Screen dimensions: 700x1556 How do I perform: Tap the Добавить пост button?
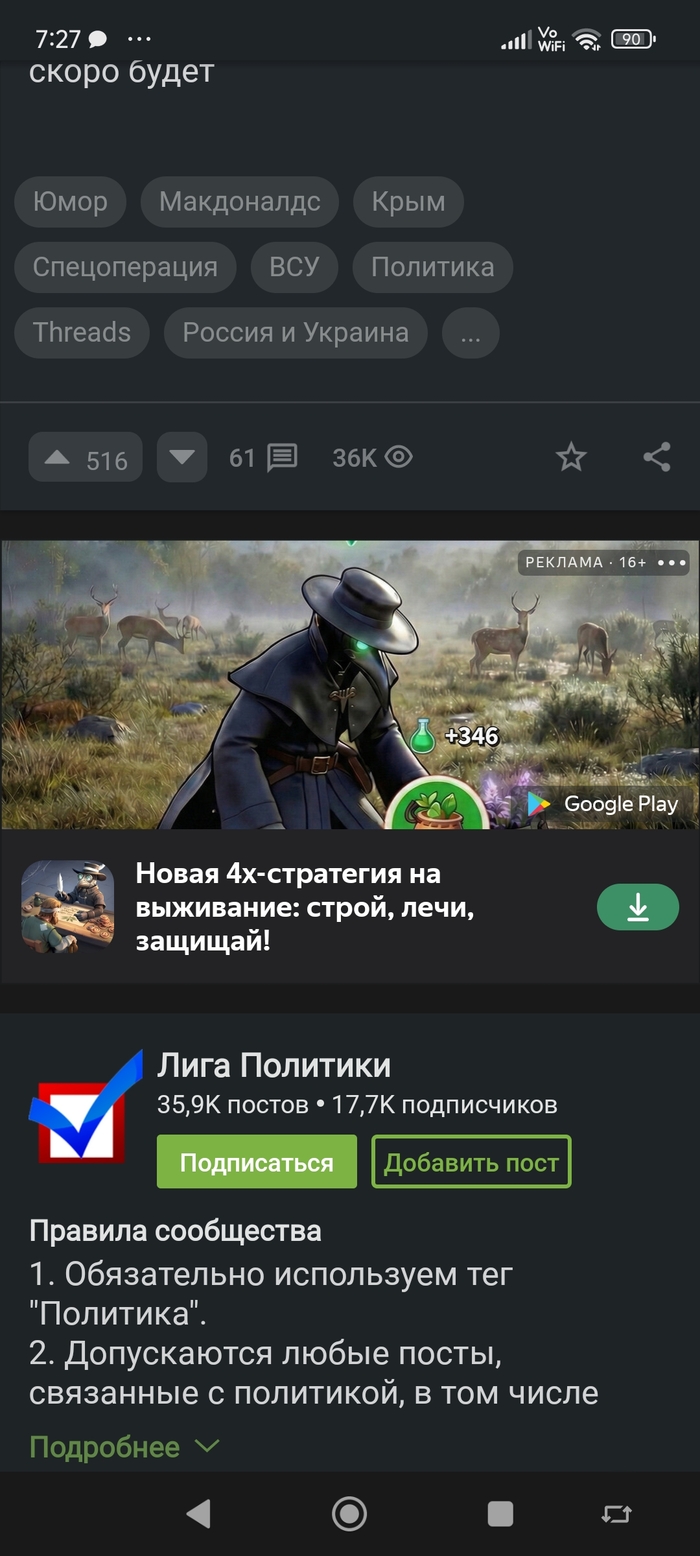pos(471,1162)
